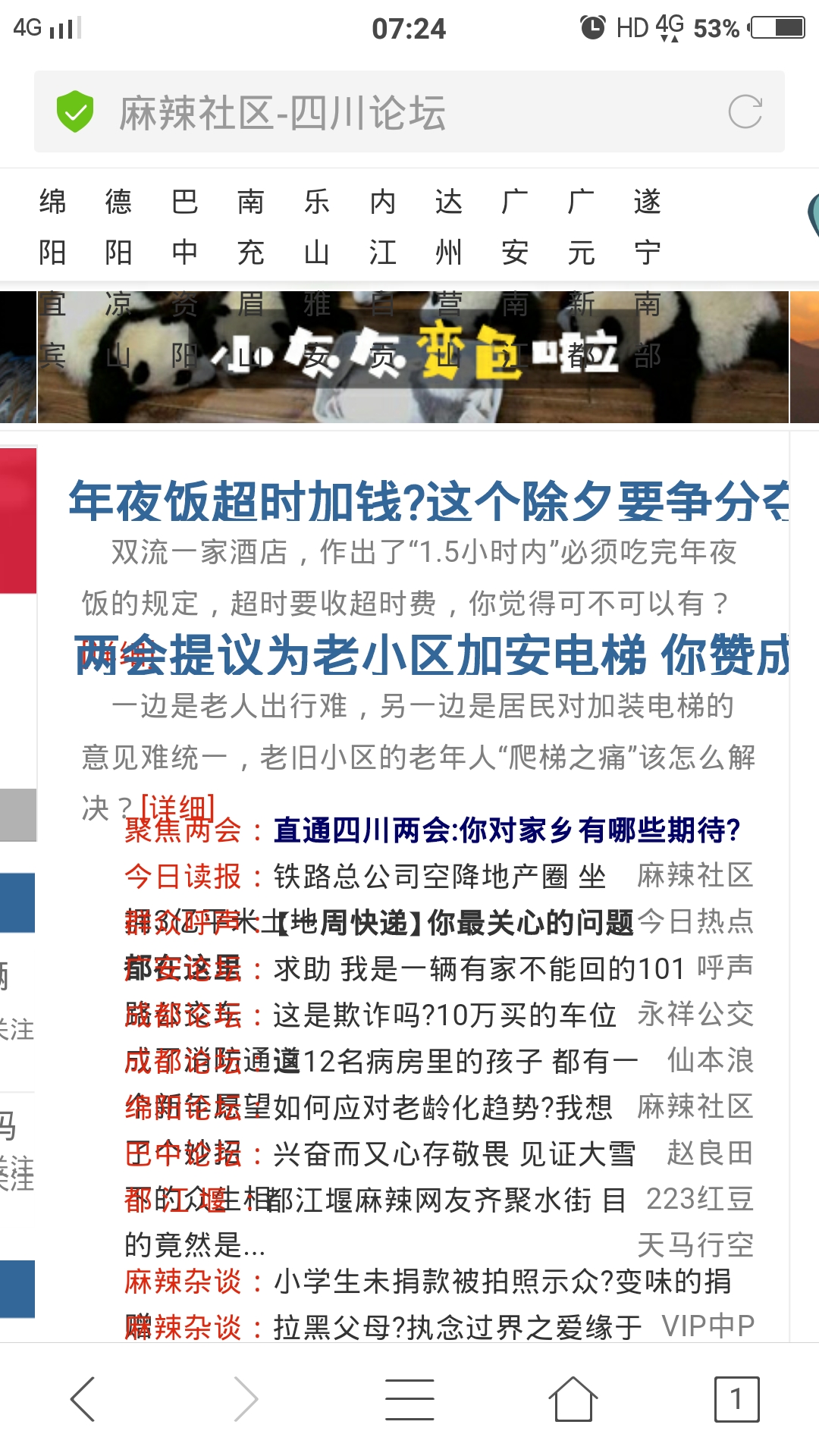Image resolution: width=819 pixels, height=1456 pixels.
Task: Tap the address bar showing 麻辣社区-四川论坛
Action: point(379,112)
